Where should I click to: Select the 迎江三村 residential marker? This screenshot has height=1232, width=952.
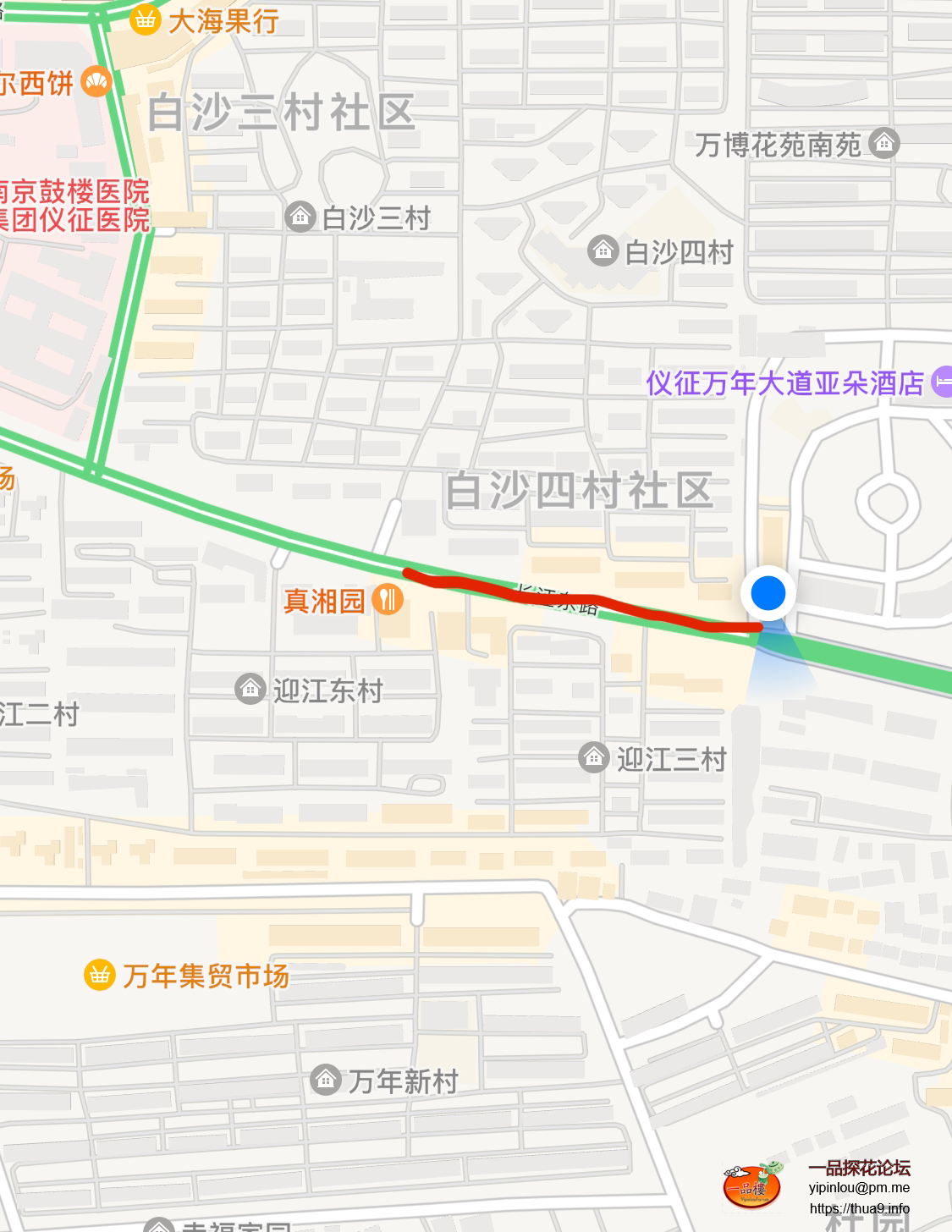(x=594, y=757)
